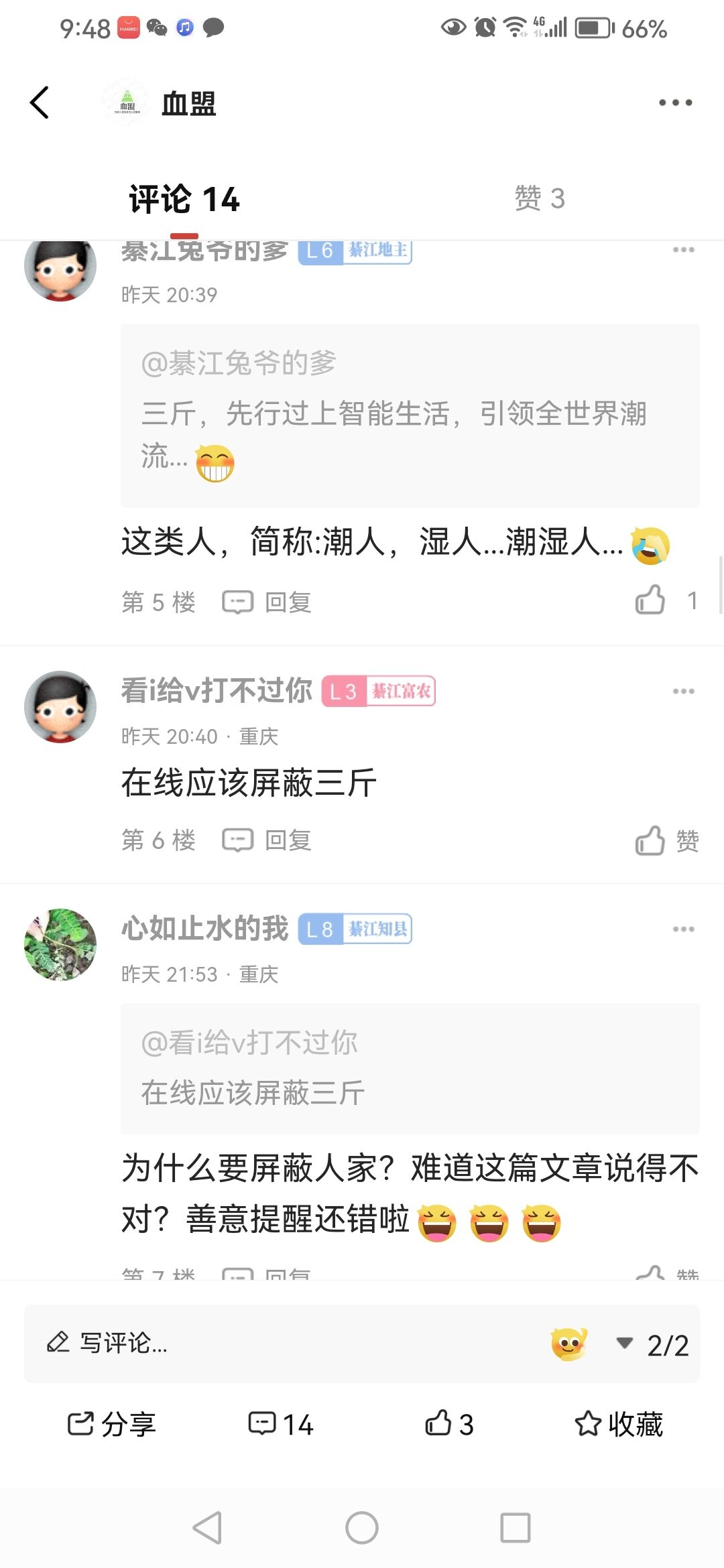724x1568 pixels.
Task: Reply to 看i给v打不过你's comment
Action: pos(267,840)
